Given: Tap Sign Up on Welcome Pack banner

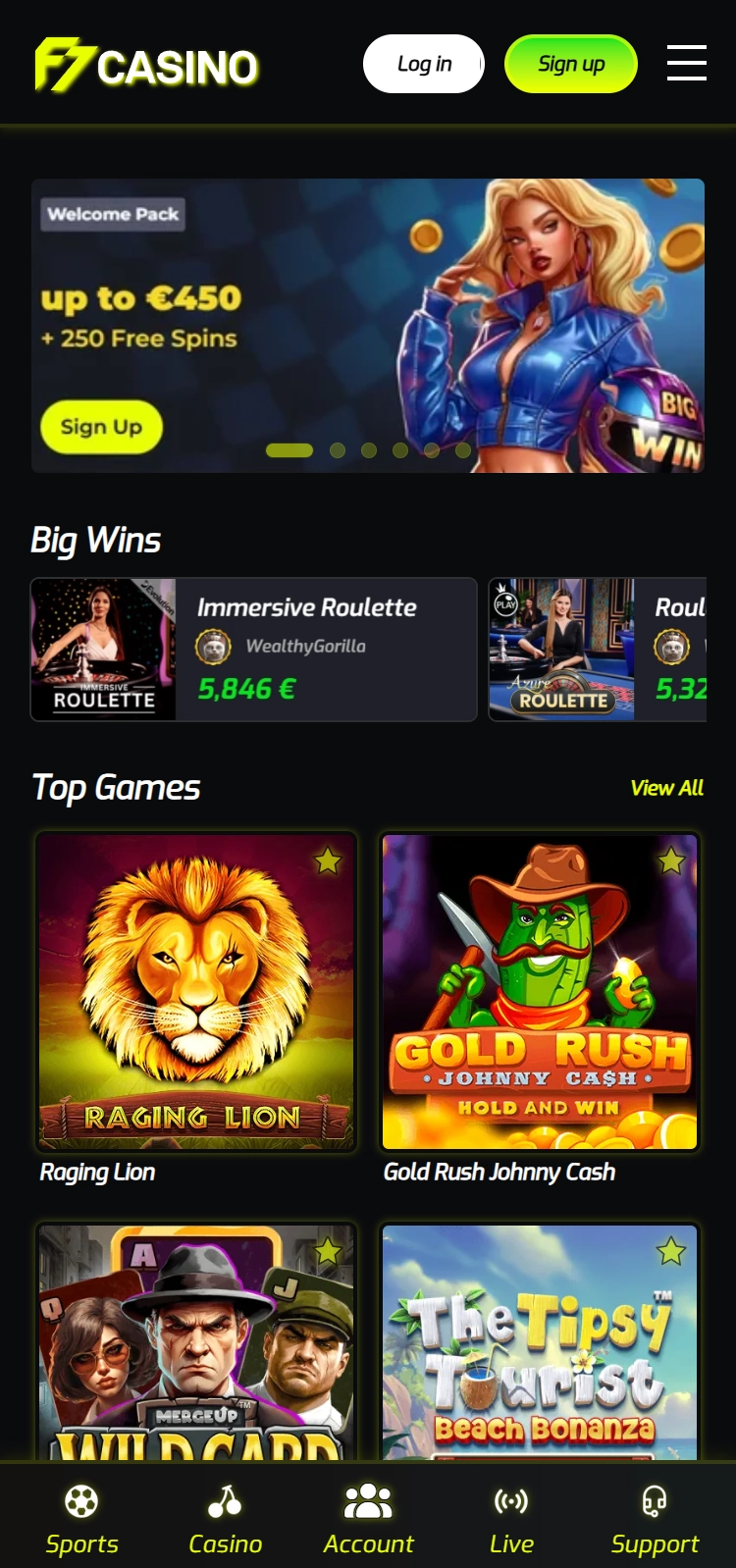Looking at the screenshot, I should [101, 427].
